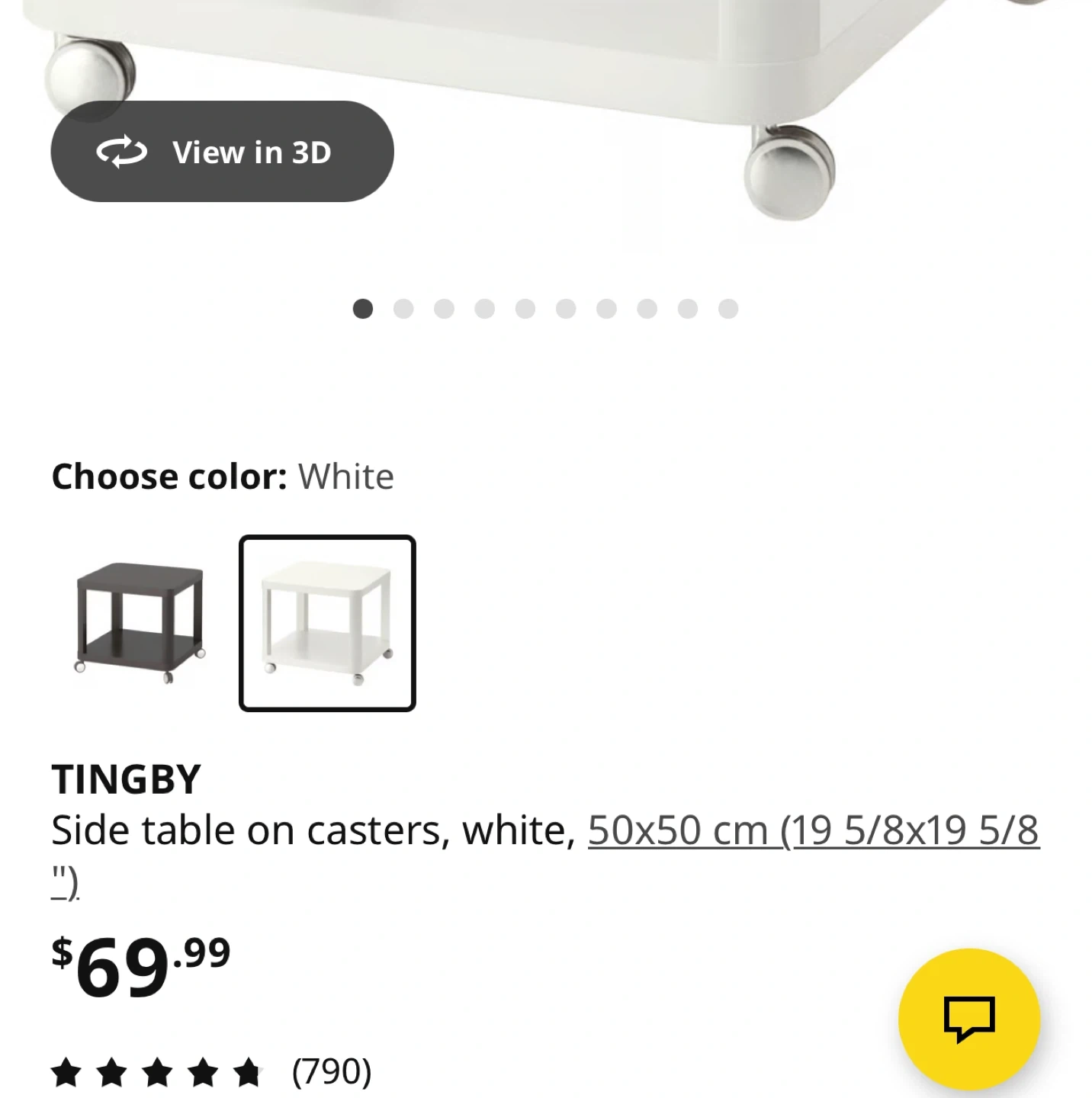Select the black-brown color option
The width and height of the screenshot is (1092, 1098).
pyautogui.click(x=140, y=623)
